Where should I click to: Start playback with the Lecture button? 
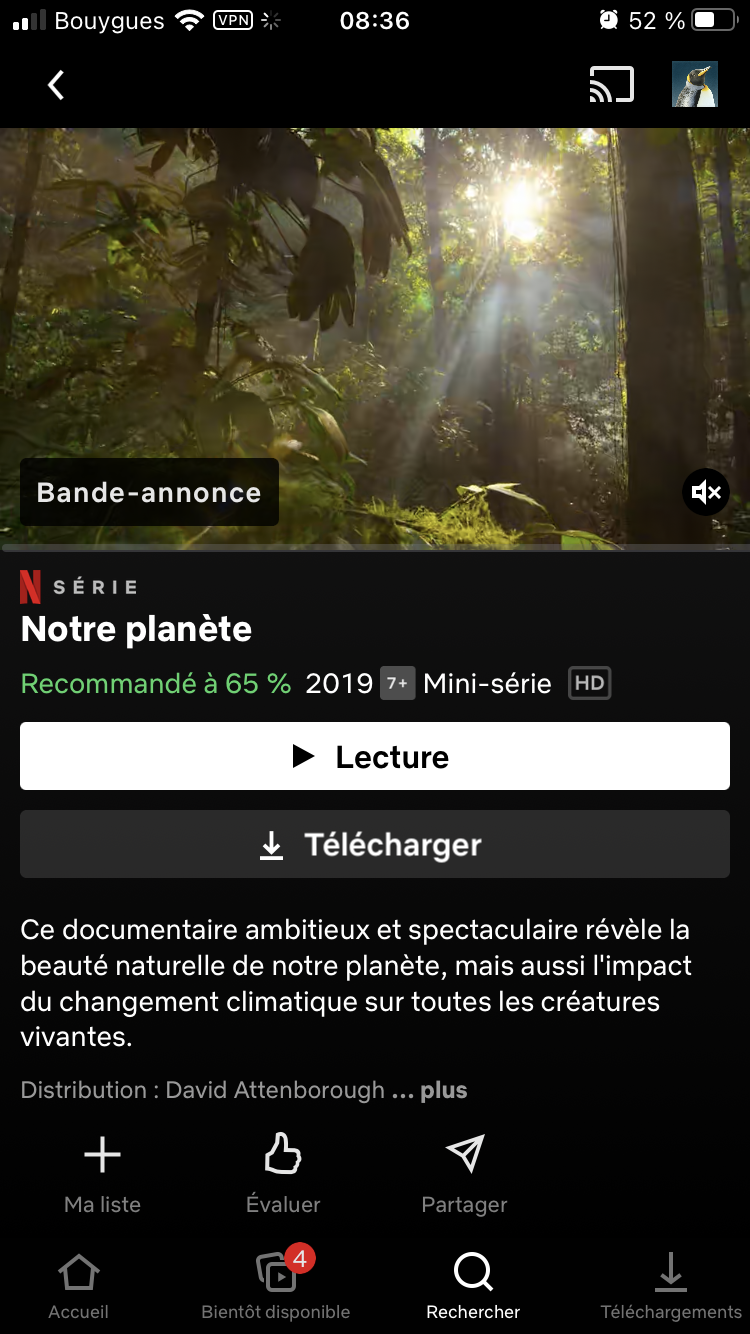(375, 757)
